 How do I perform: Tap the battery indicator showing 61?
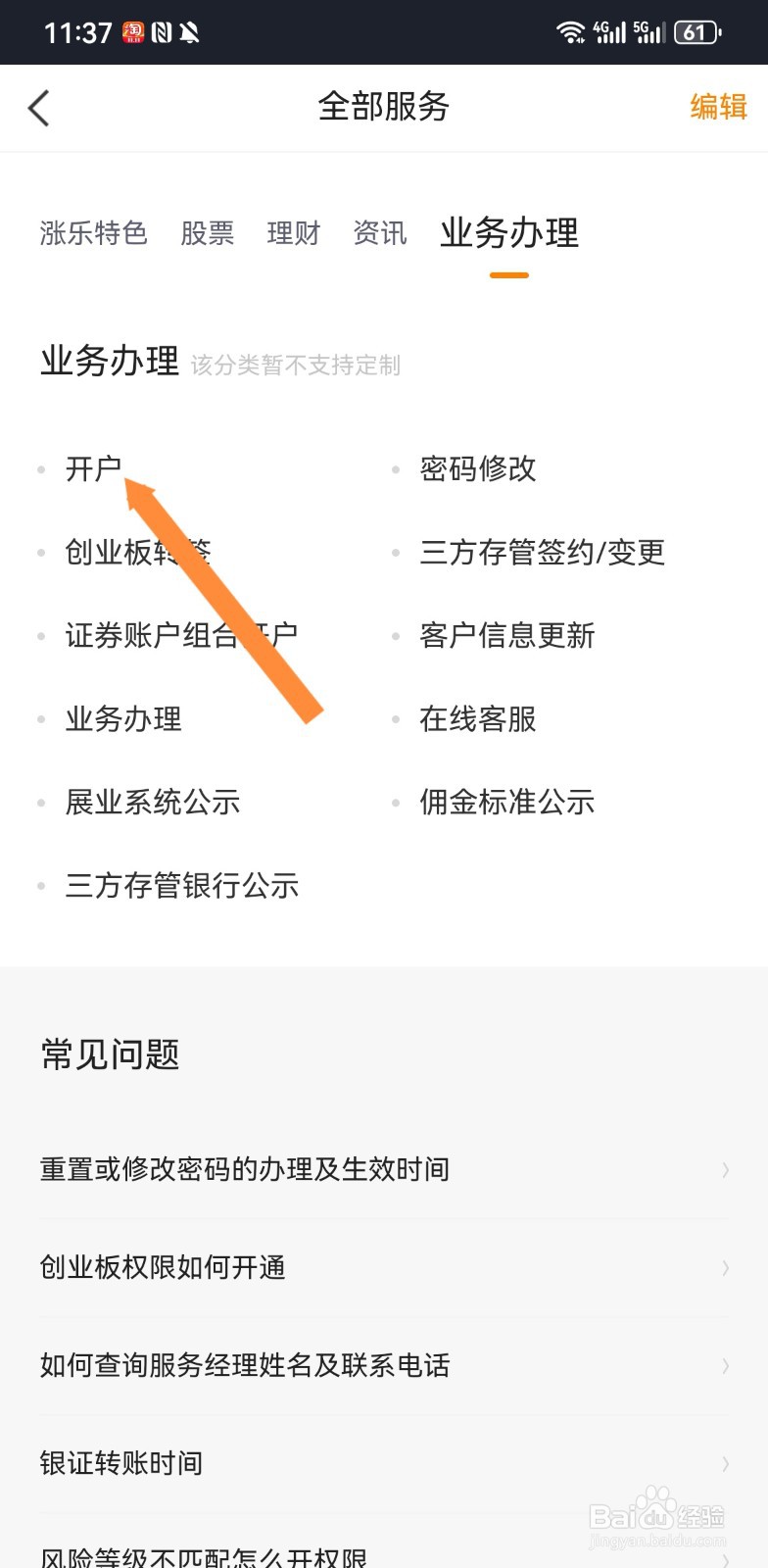point(694,30)
